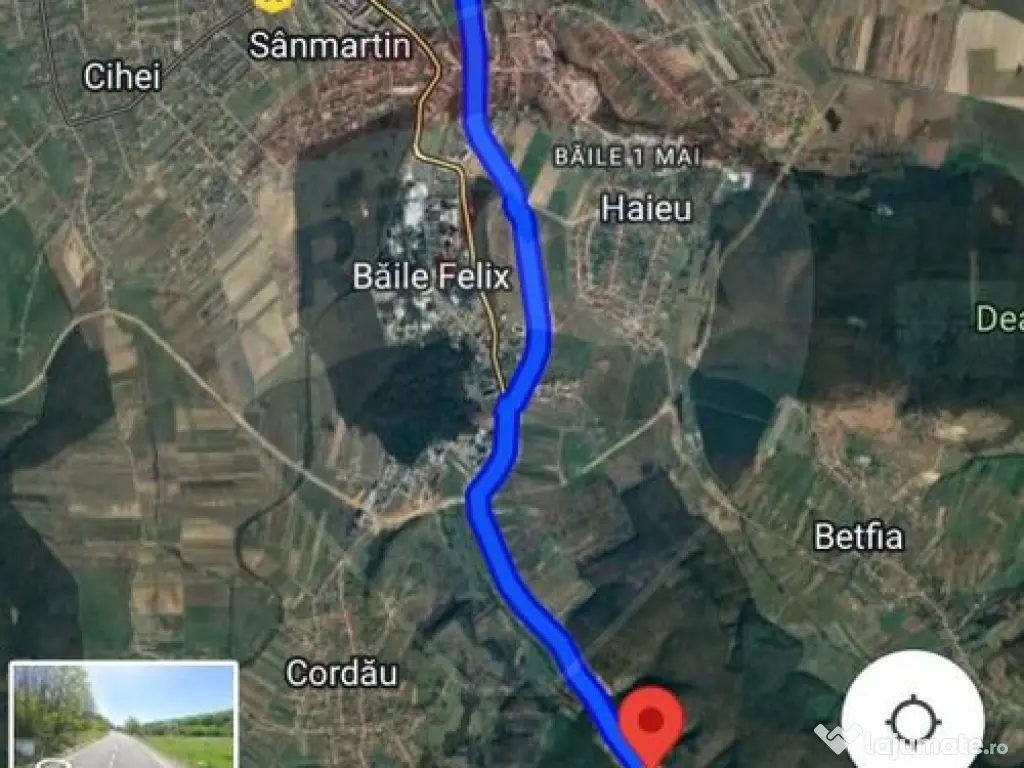Tap the red destination pin

click(x=651, y=722)
